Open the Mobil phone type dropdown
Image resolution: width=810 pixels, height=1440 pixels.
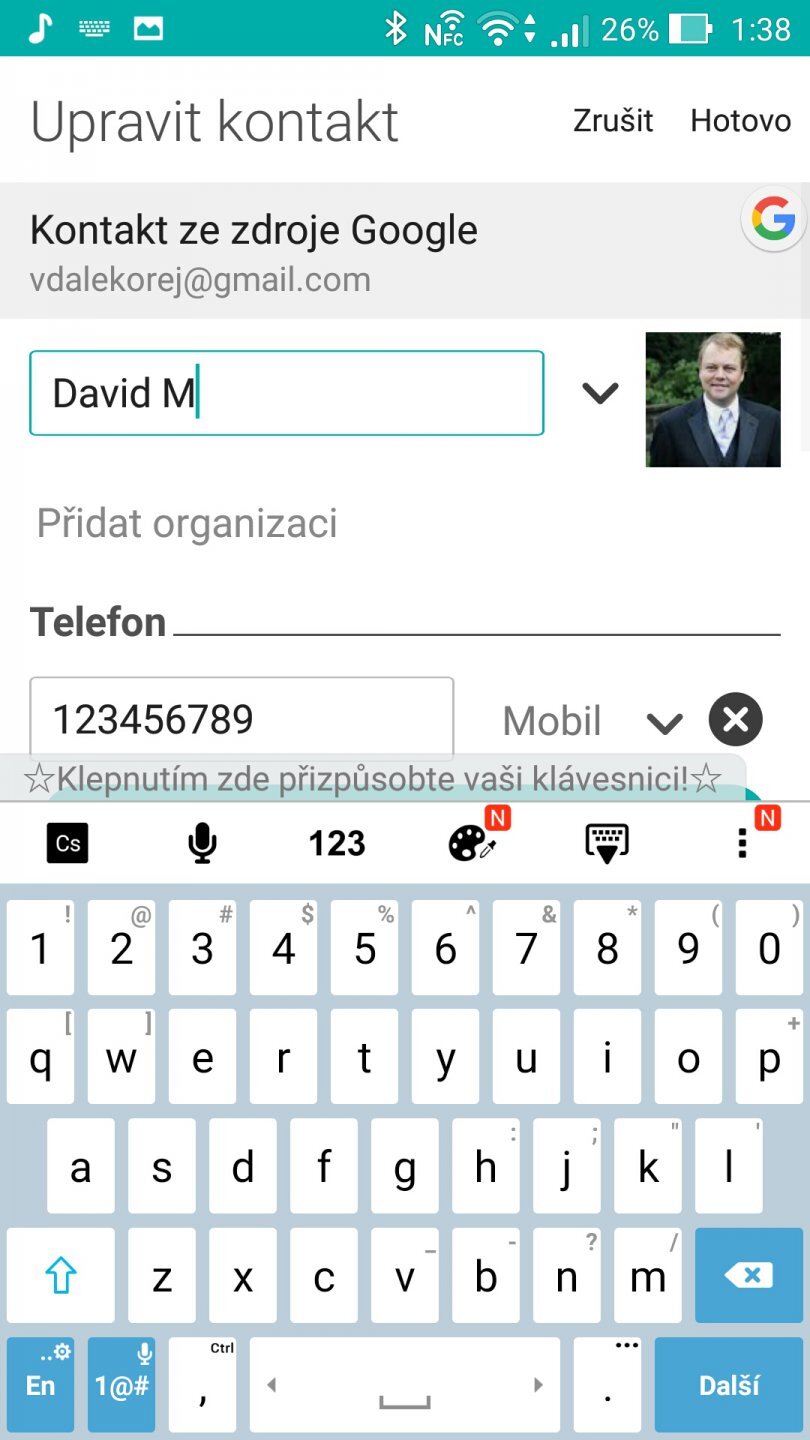(590, 721)
